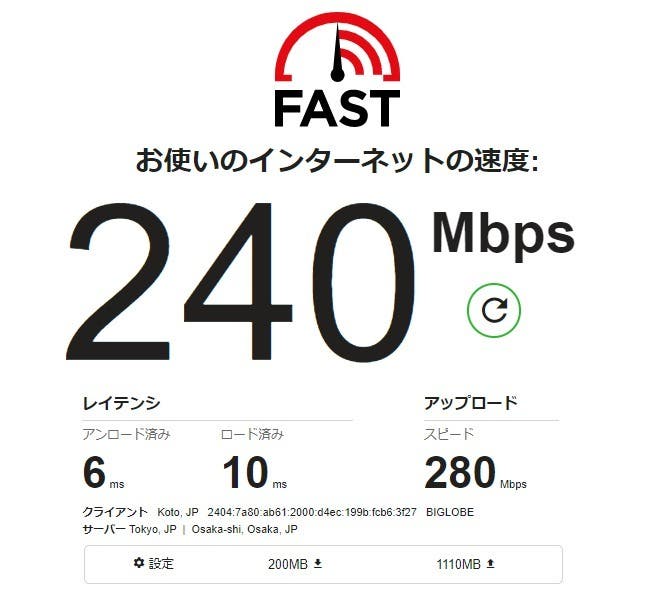649x594 pixels.
Task: Restart the speed test with the refresh icon
Action: [x=494, y=310]
